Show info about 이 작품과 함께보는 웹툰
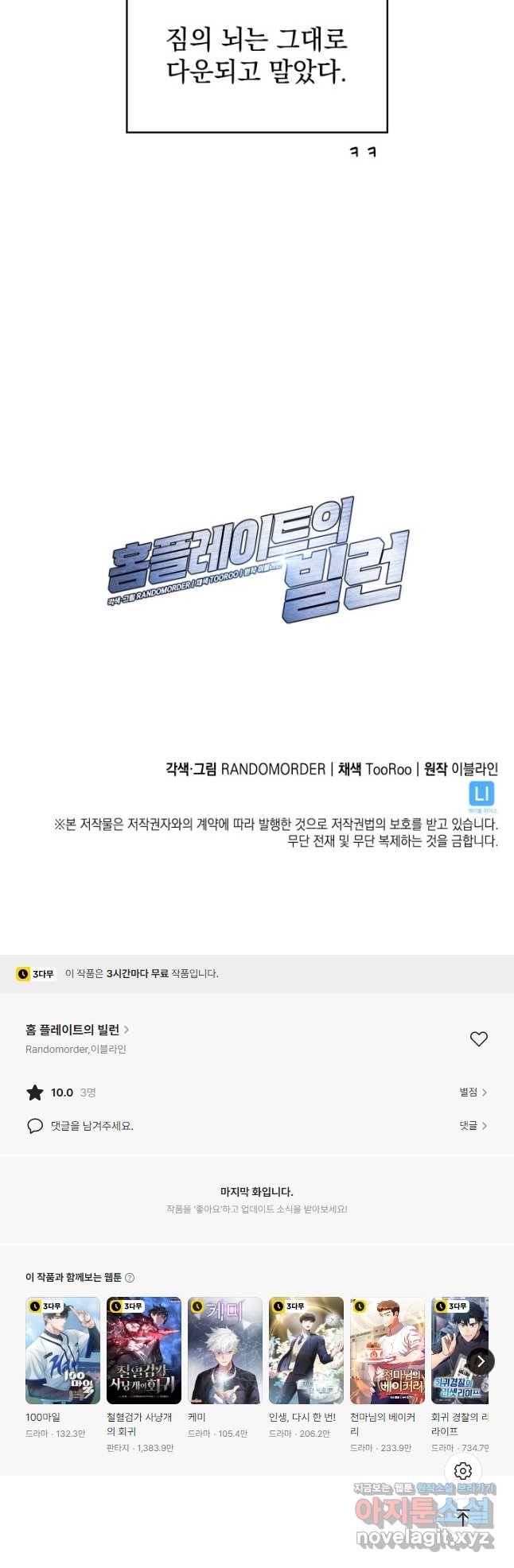The width and height of the screenshot is (514, 1568). 130,1278
